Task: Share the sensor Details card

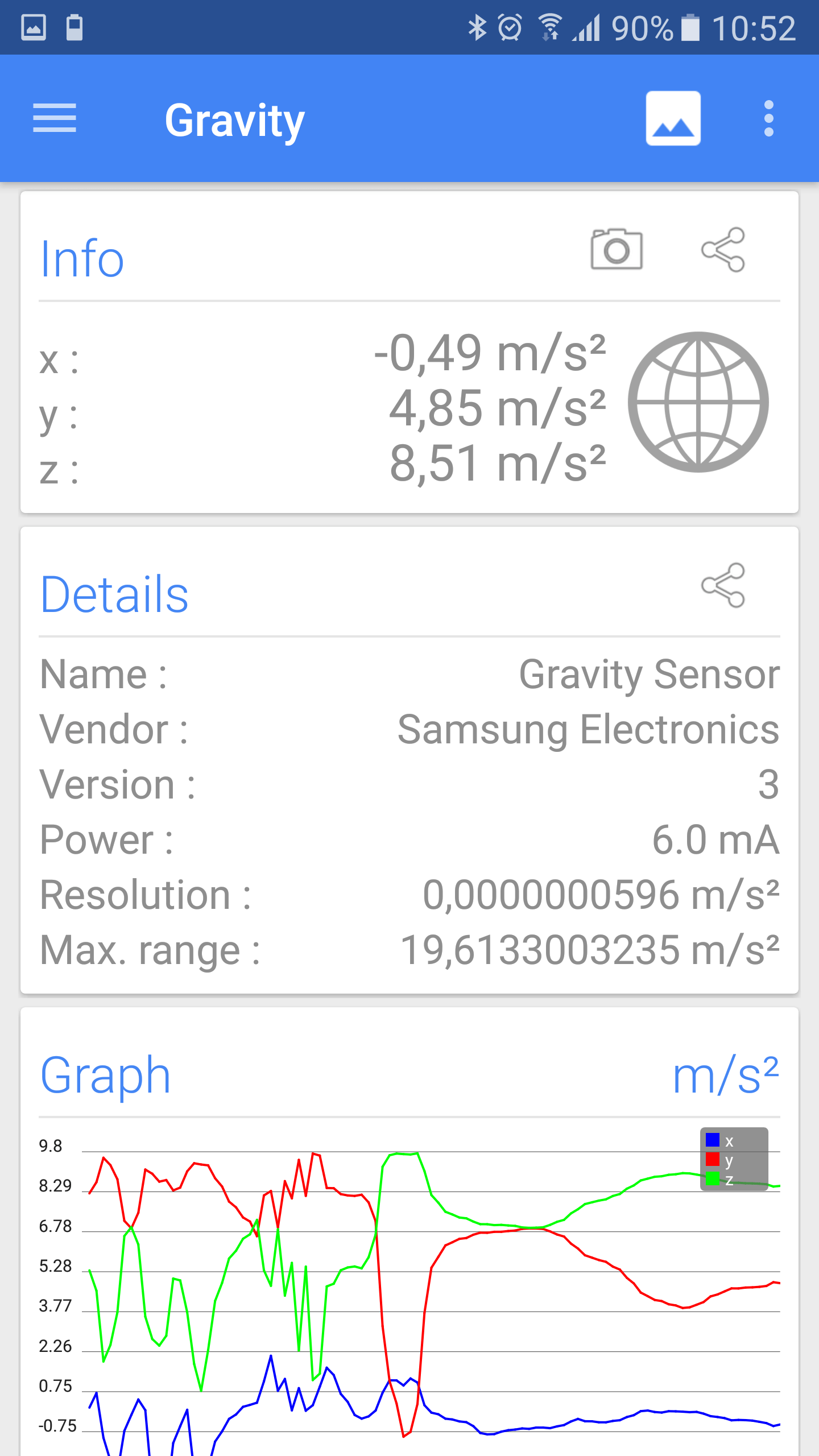Action: (x=723, y=585)
